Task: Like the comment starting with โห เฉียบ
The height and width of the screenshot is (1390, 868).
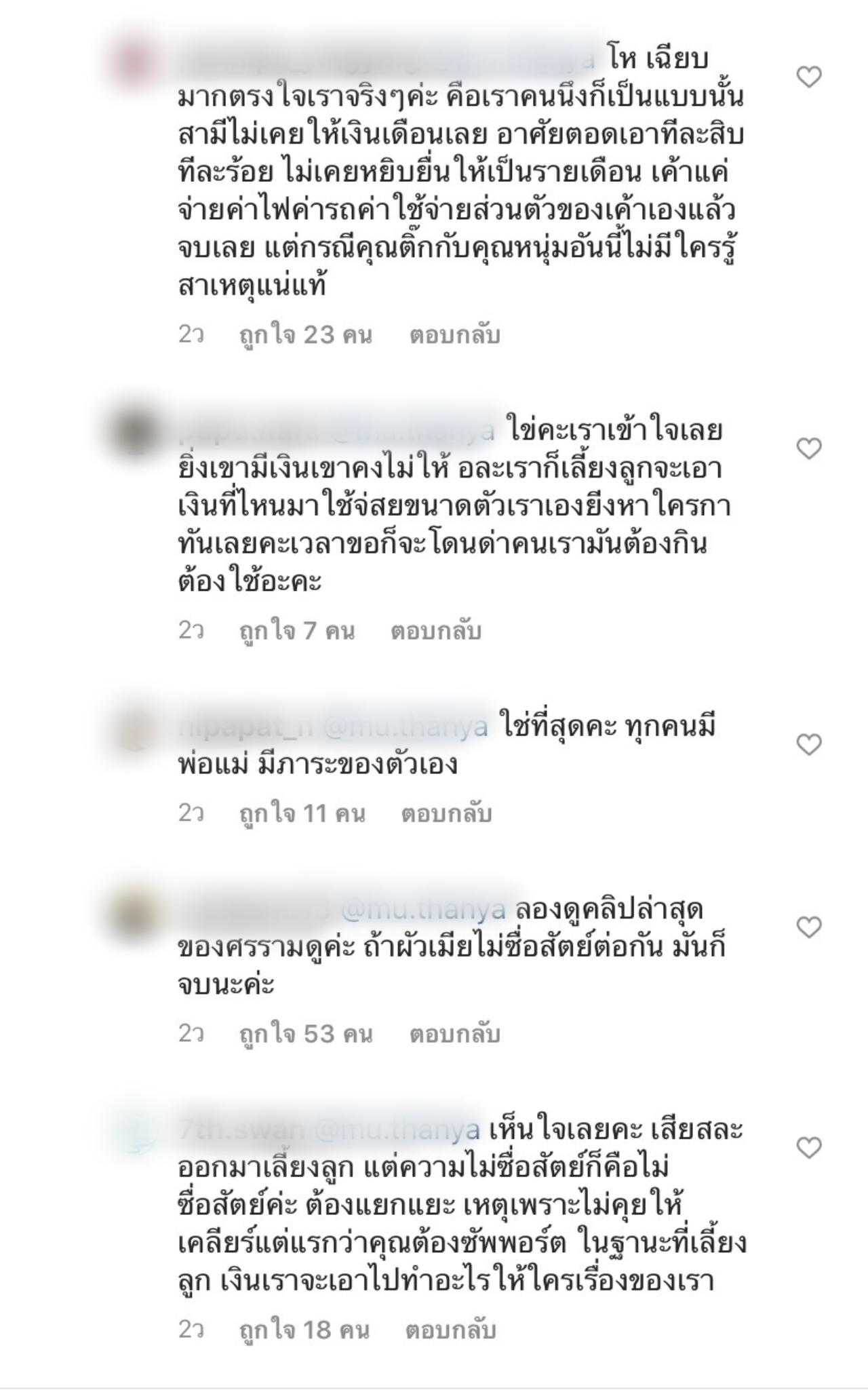Action: pyautogui.click(x=808, y=77)
